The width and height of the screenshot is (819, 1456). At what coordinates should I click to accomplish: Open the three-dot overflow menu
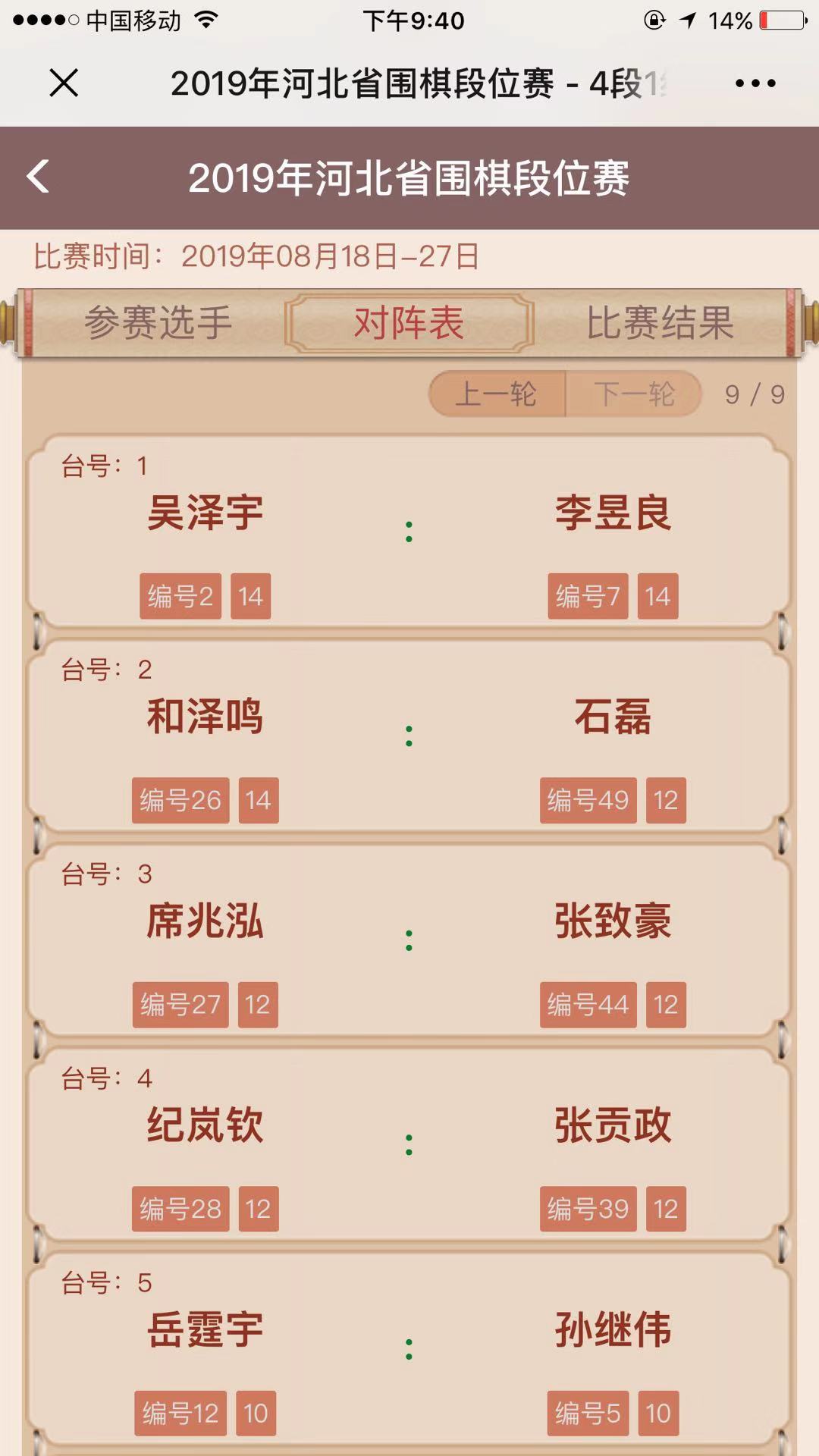coord(755,83)
